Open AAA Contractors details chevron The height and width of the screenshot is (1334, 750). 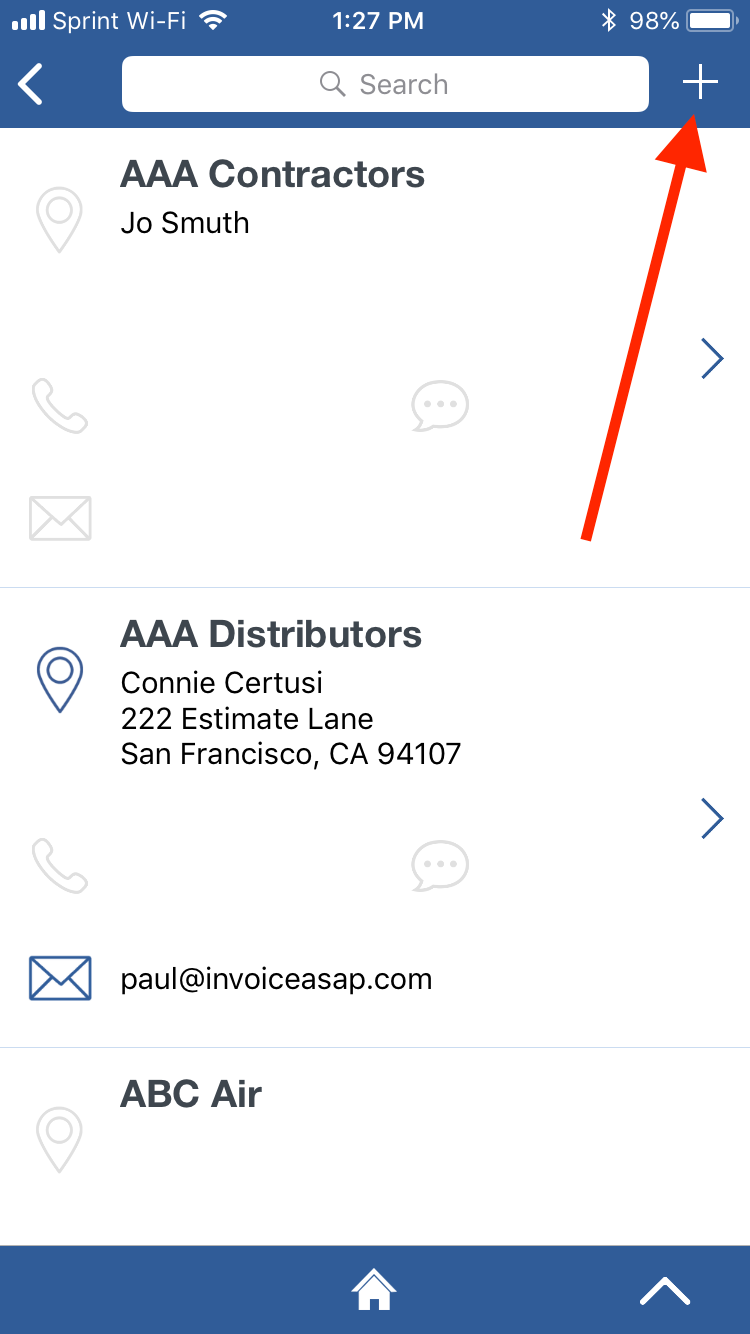(x=712, y=358)
